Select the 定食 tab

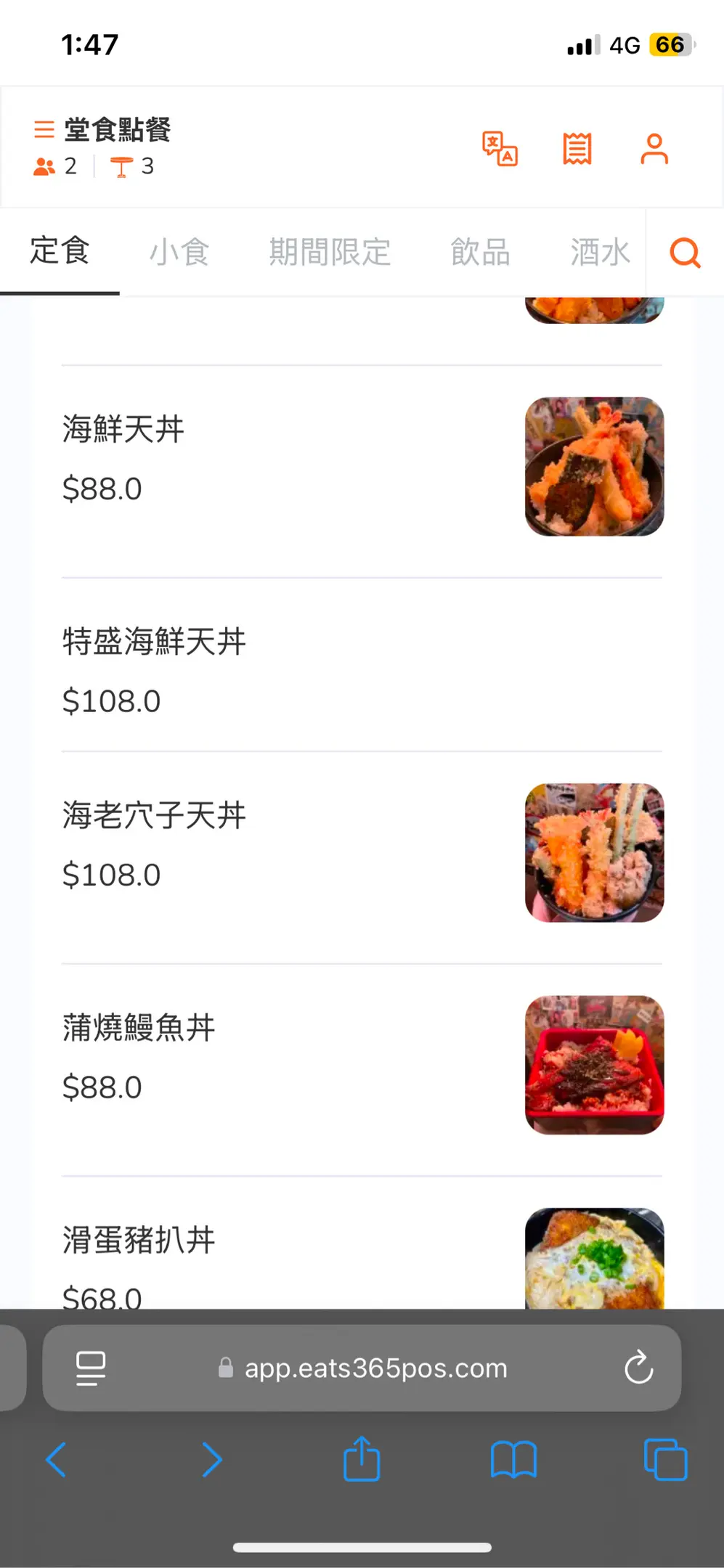coord(60,251)
